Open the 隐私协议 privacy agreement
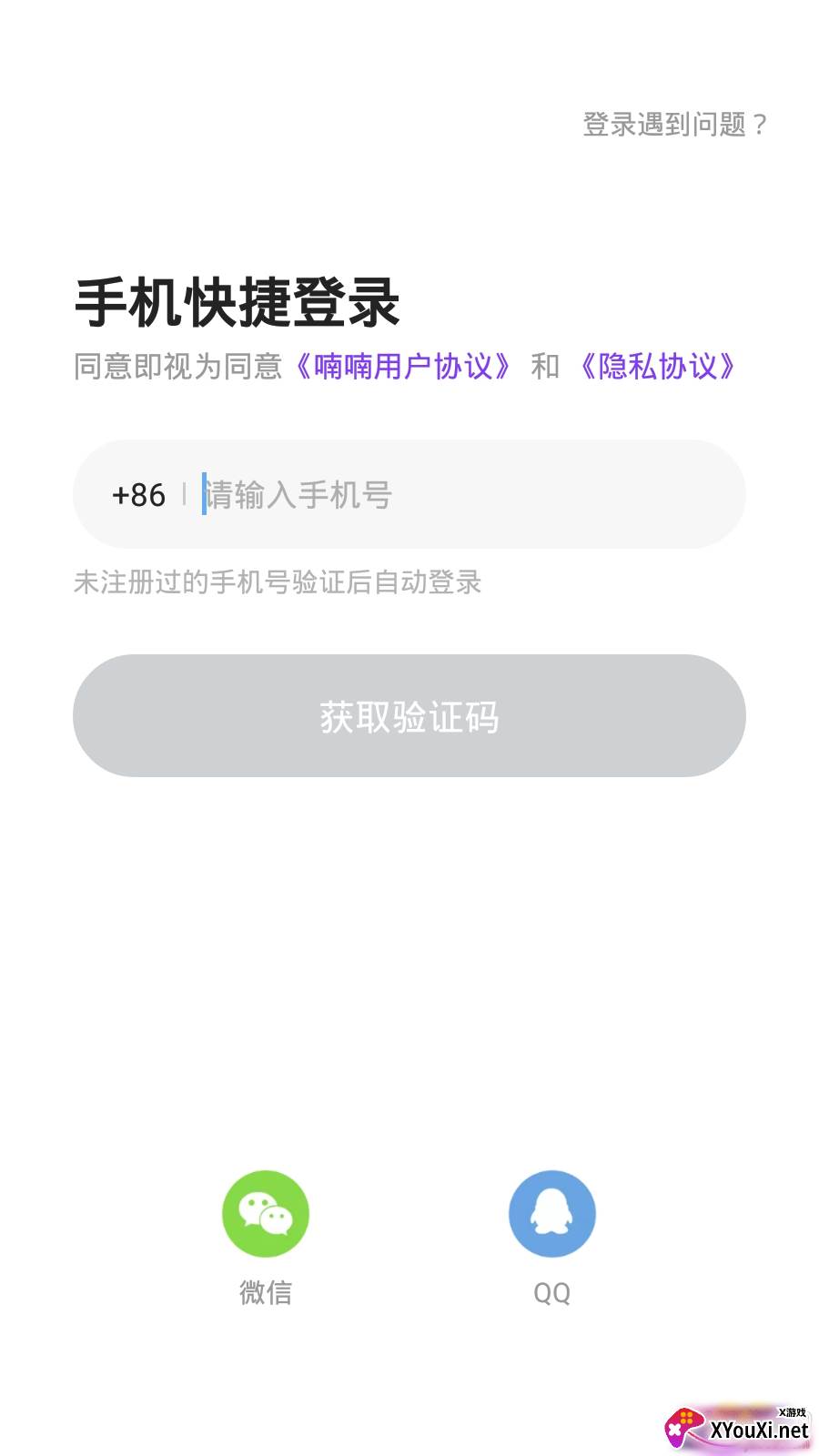This screenshot has height=1456, width=819. pos(657,366)
